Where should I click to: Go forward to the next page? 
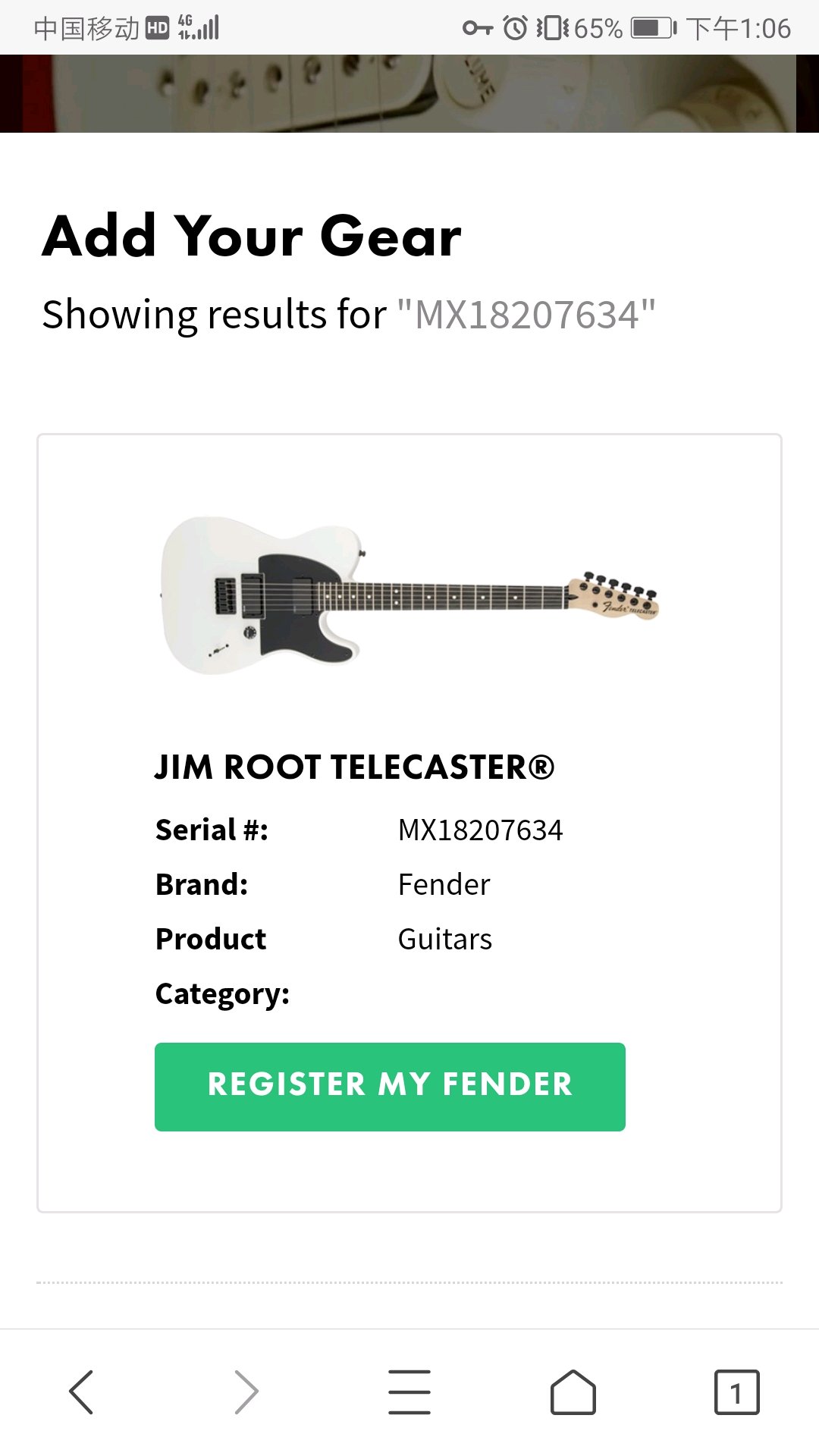click(246, 1392)
